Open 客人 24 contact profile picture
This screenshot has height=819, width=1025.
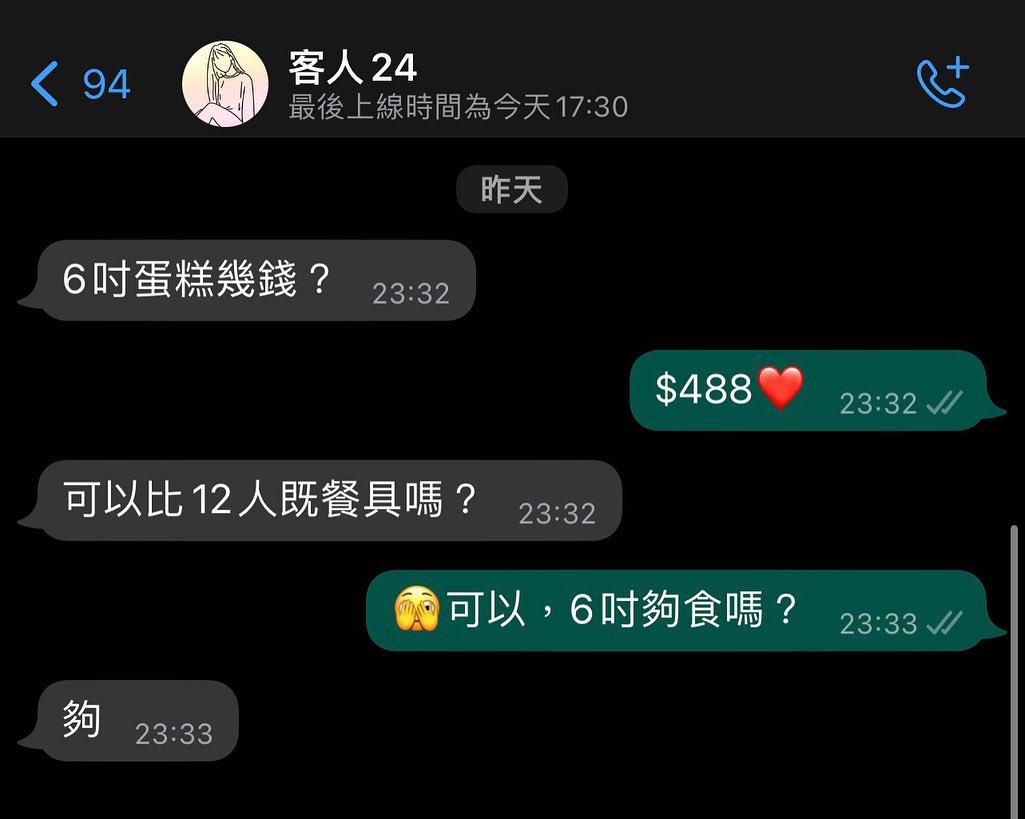(225, 84)
